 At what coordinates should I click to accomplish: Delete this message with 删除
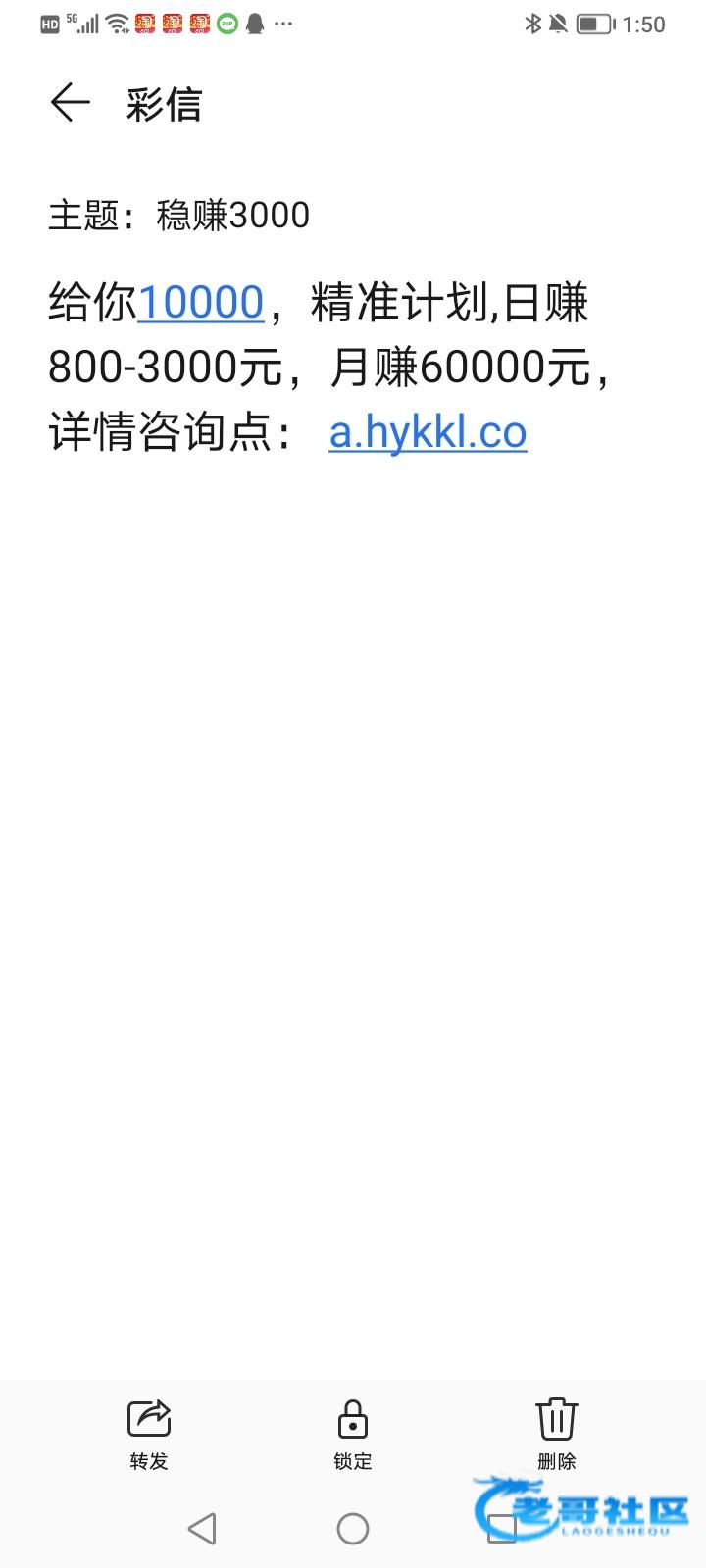(x=557, y=1435)
